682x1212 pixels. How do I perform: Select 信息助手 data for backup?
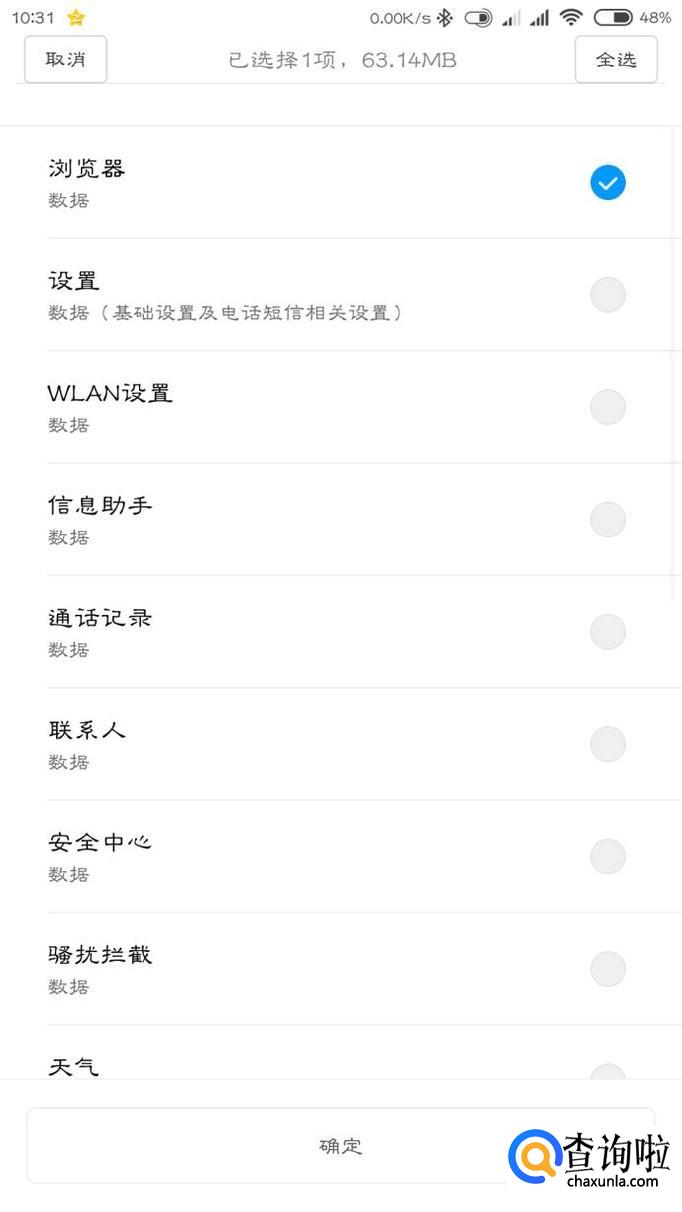click(x=608, y=520)
